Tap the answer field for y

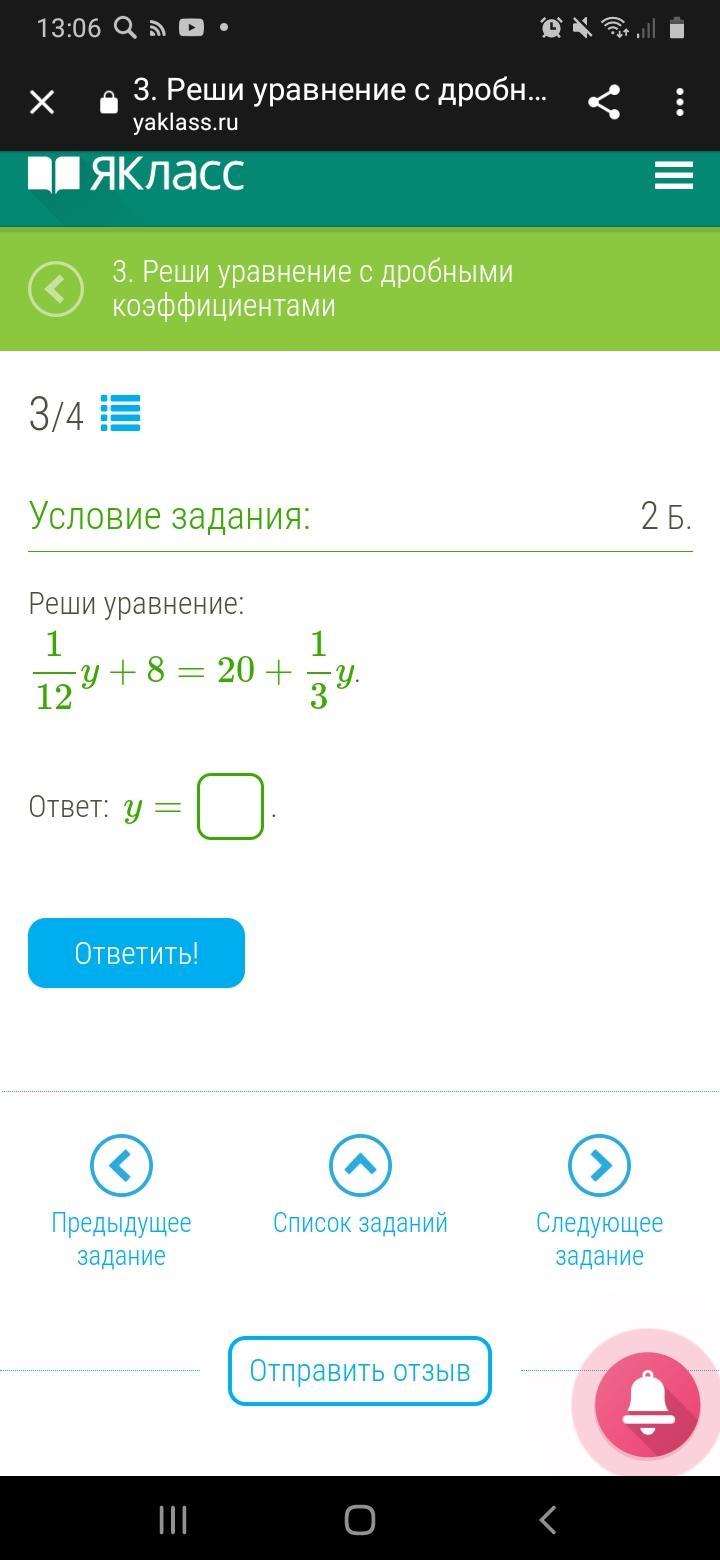click(230, 806)
